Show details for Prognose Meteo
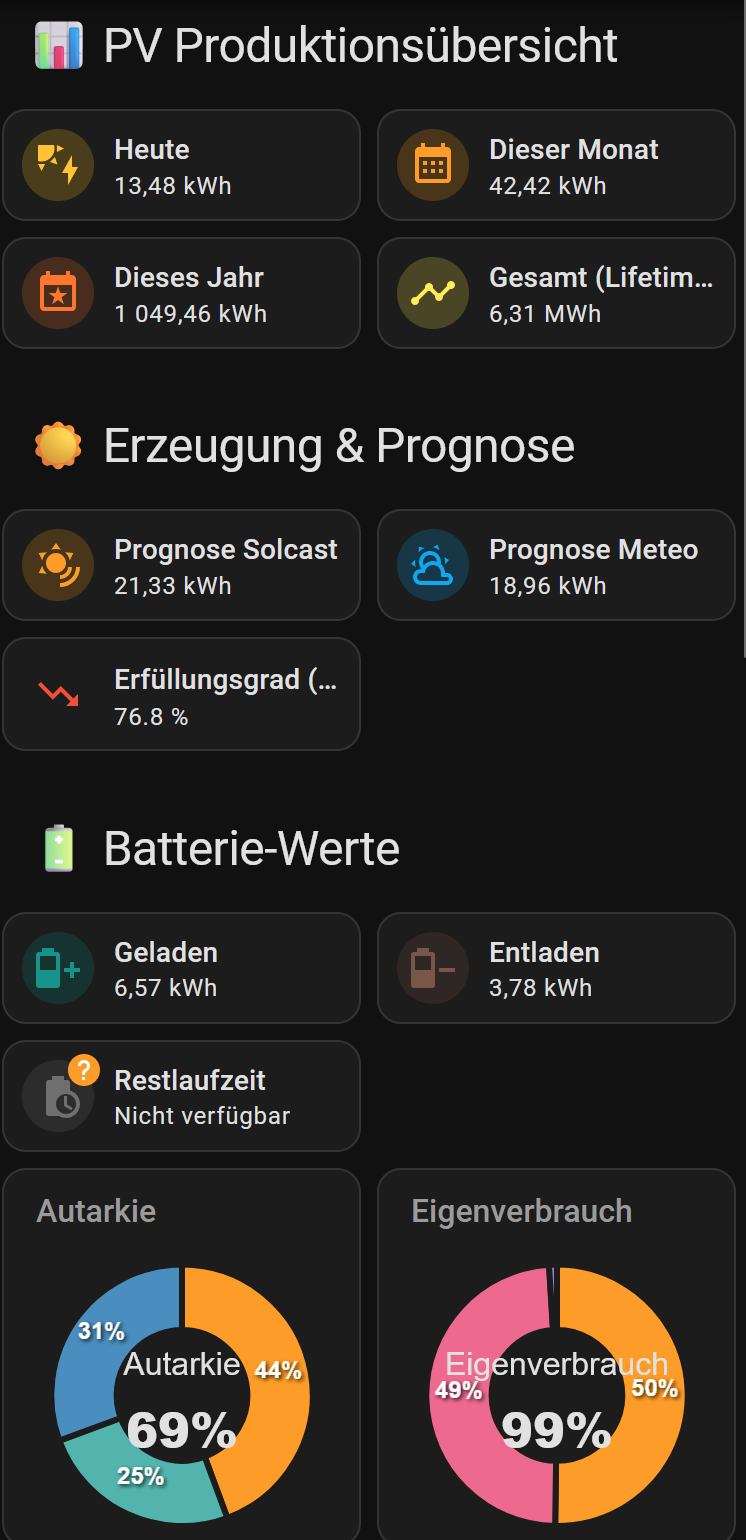 tap(556, 565)
